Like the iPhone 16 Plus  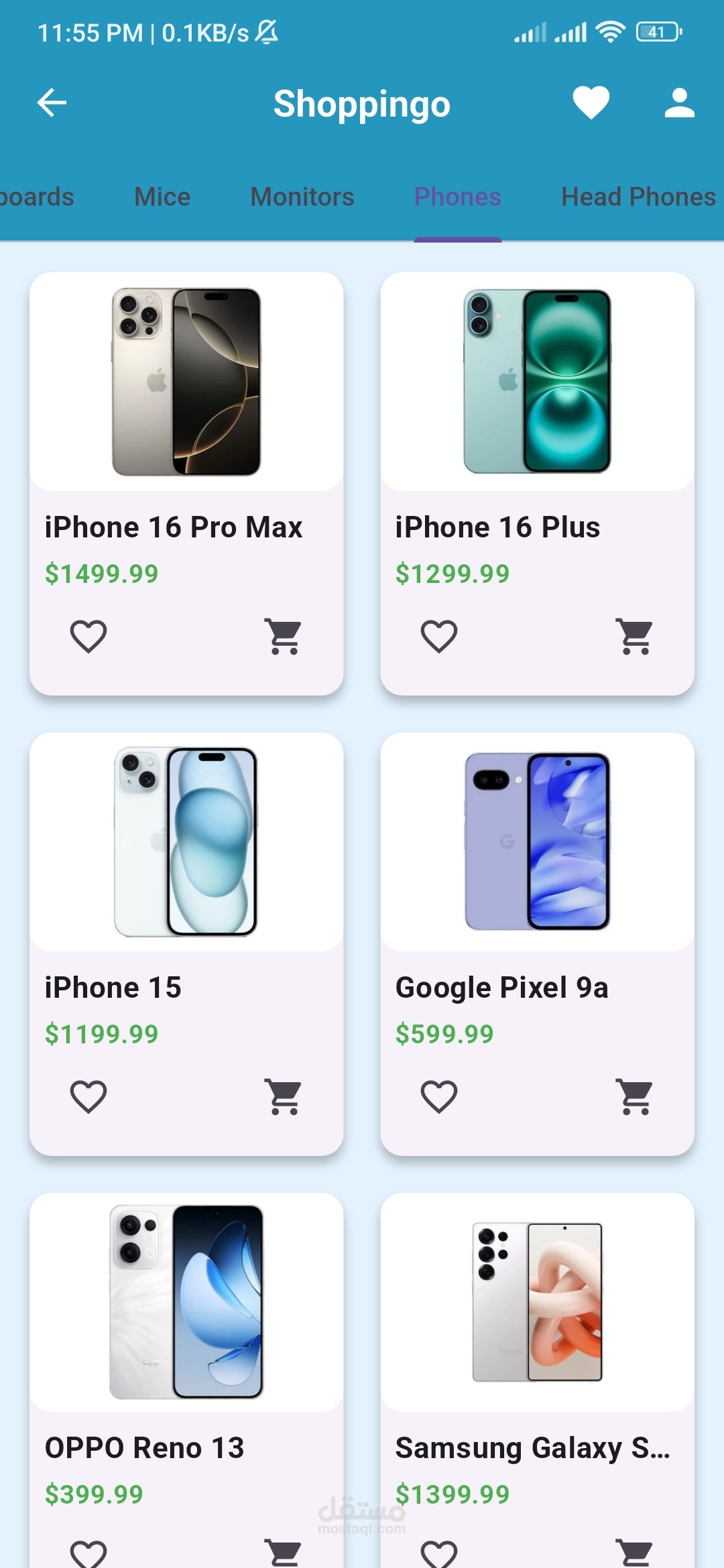pos(439,636)
